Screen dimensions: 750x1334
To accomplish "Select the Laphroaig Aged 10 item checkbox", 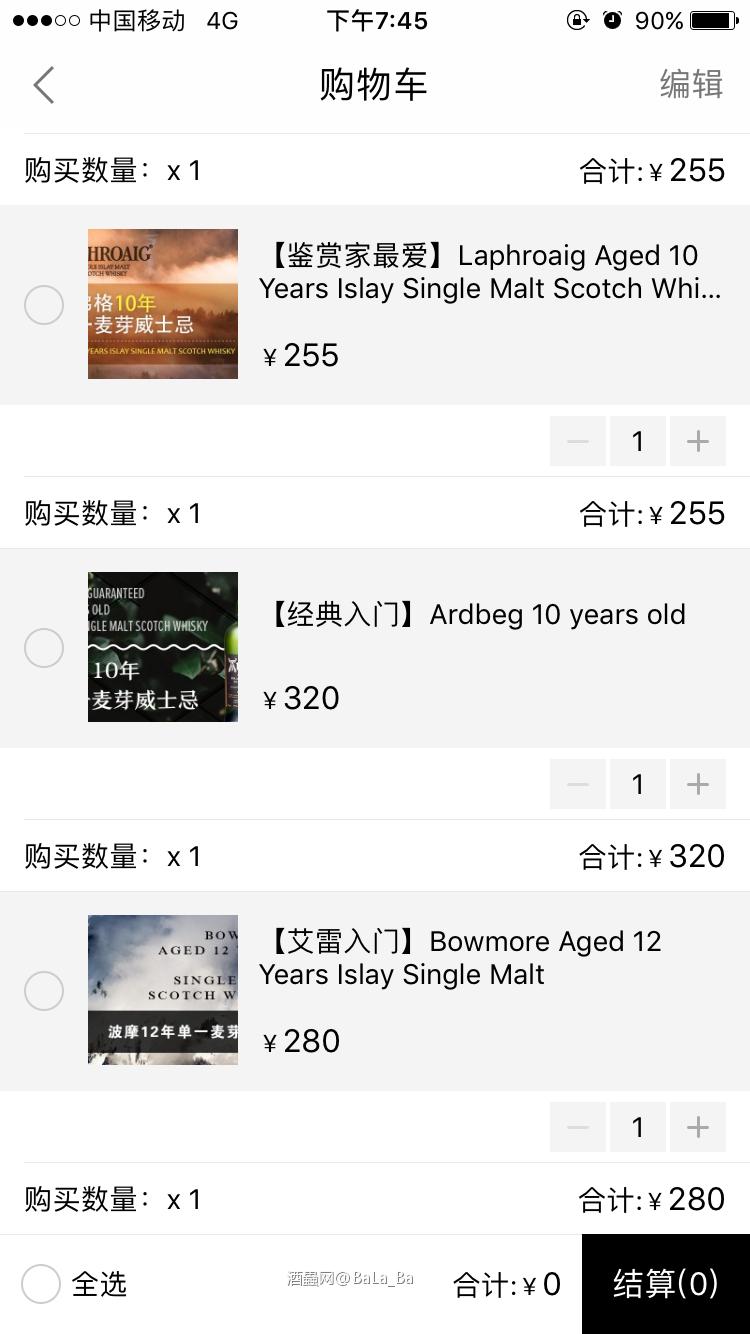I will tap(44, 305).
